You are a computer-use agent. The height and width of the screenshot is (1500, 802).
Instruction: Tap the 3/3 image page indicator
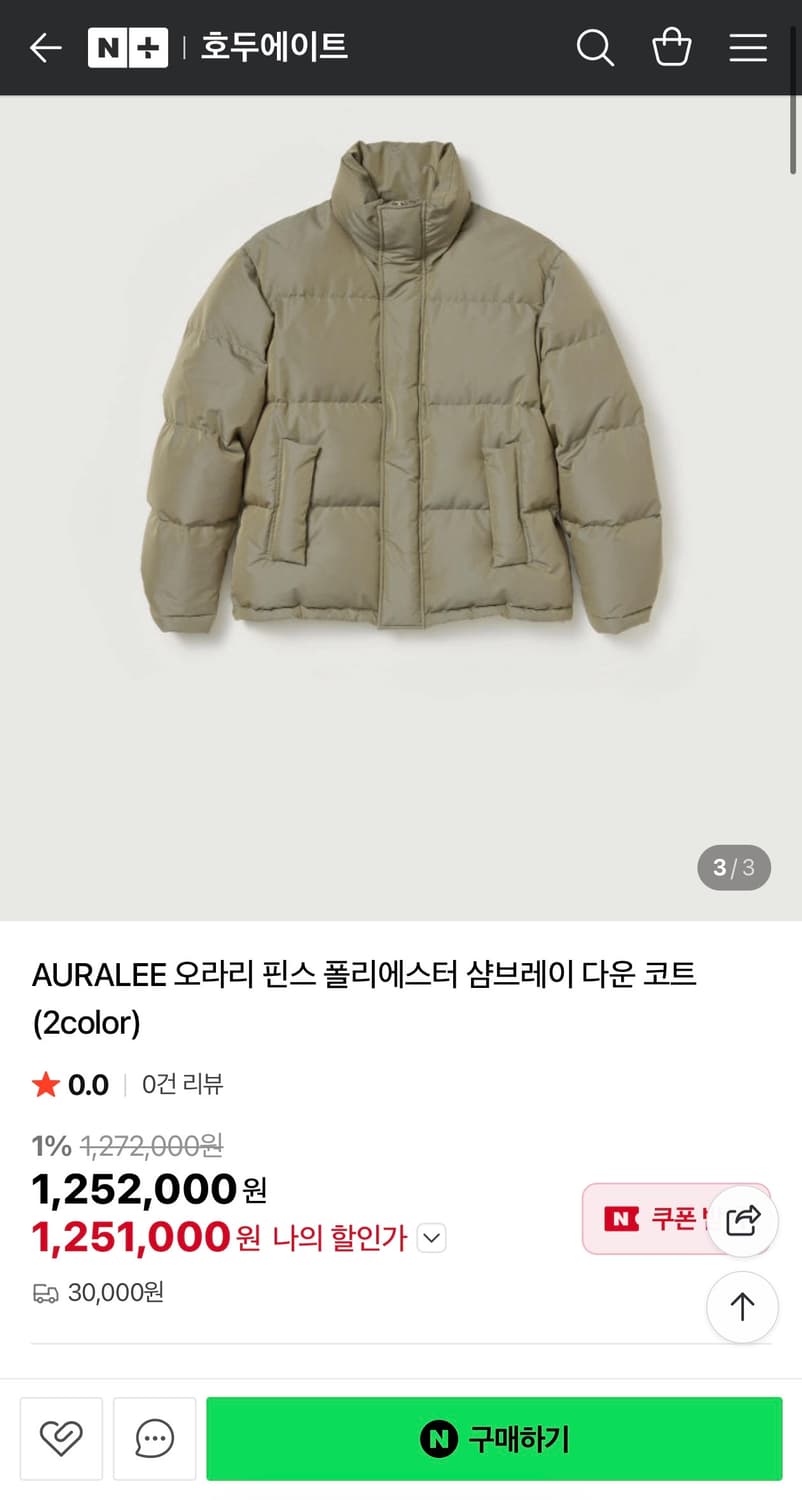(x=734, y=868)
